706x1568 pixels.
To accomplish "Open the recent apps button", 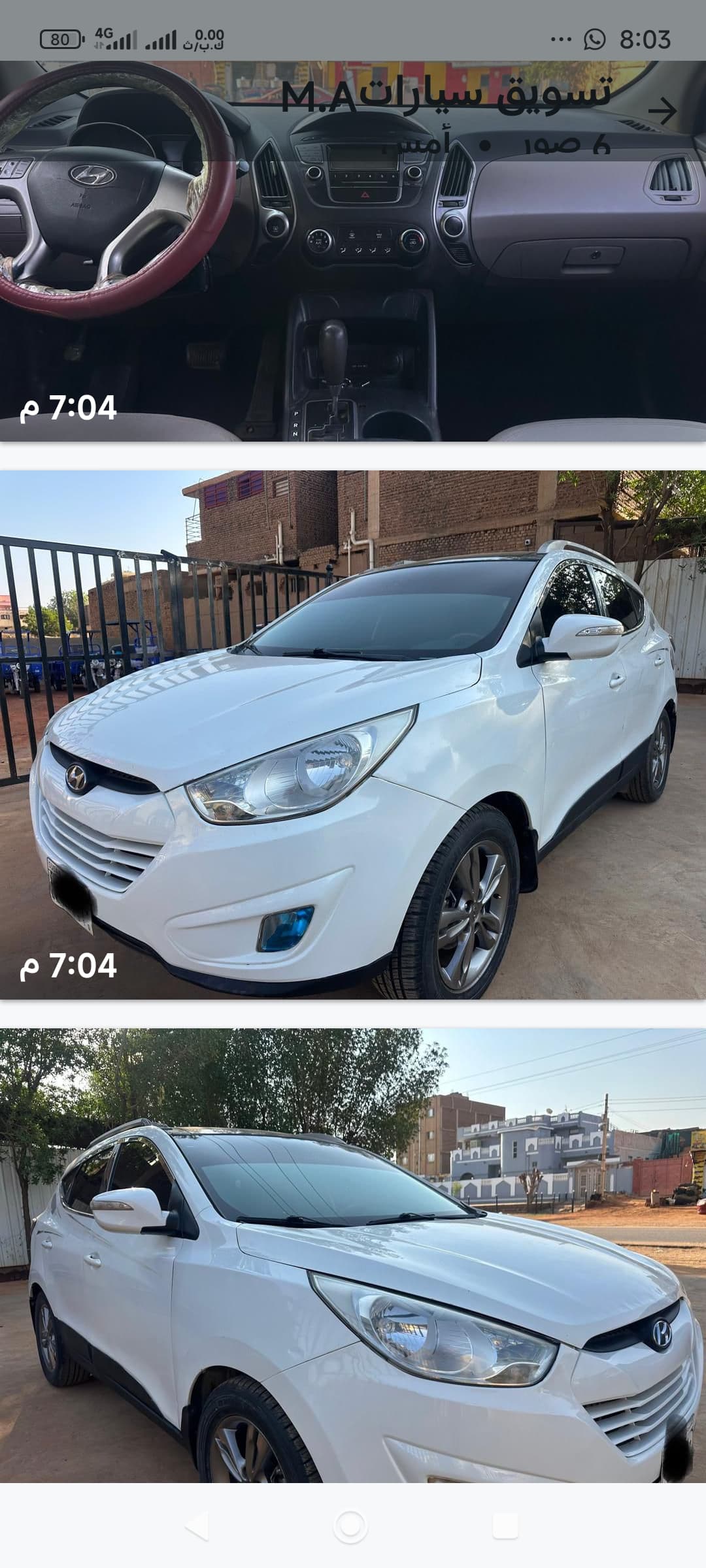I will pyautogui.click(x=505, y=1527).
